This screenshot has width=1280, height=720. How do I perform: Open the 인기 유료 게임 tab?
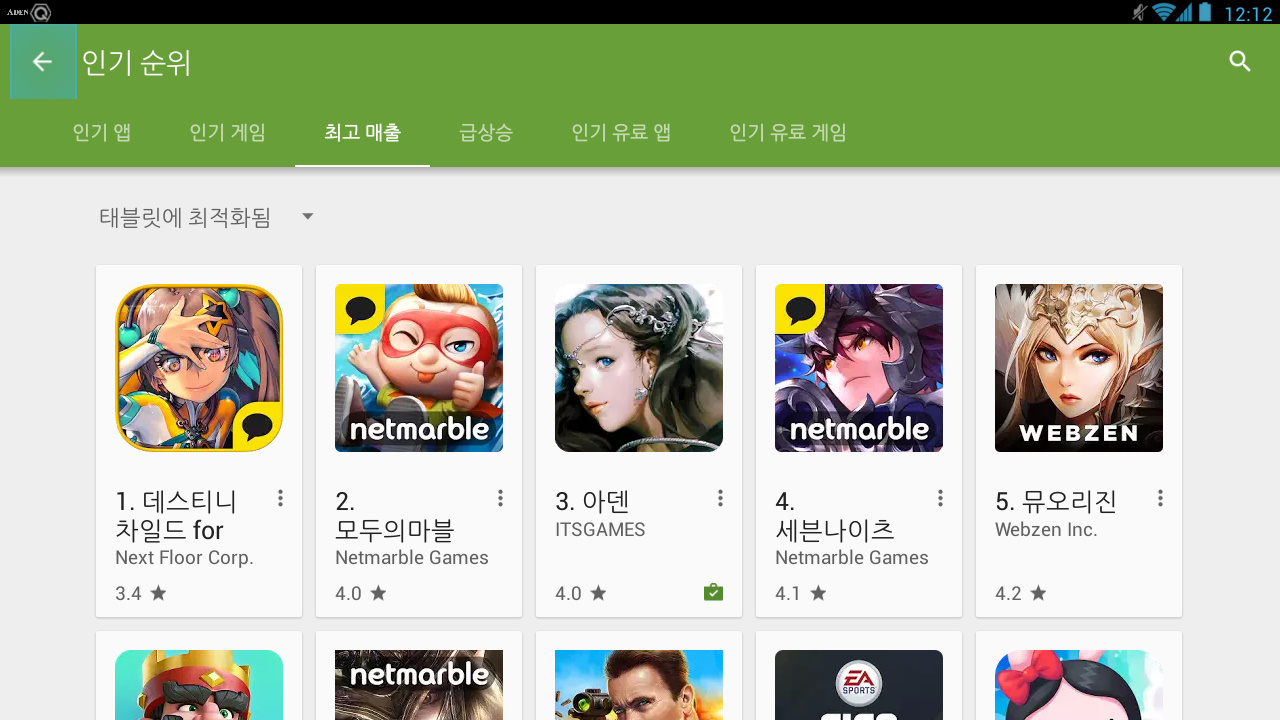788,133
